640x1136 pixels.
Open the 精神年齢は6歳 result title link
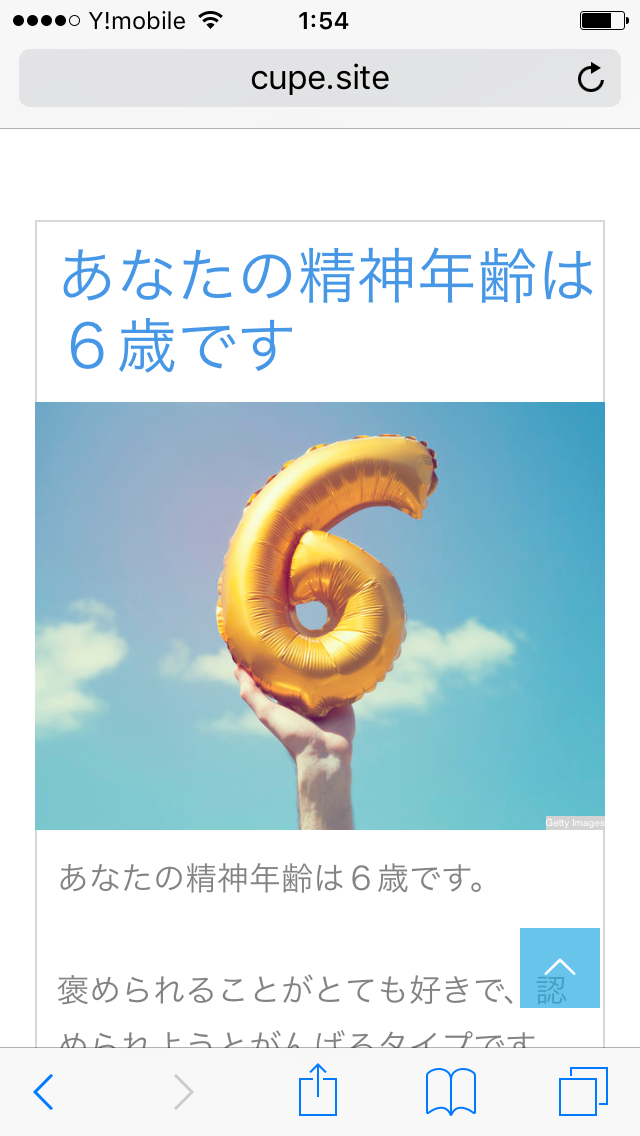tap(328, 310)
